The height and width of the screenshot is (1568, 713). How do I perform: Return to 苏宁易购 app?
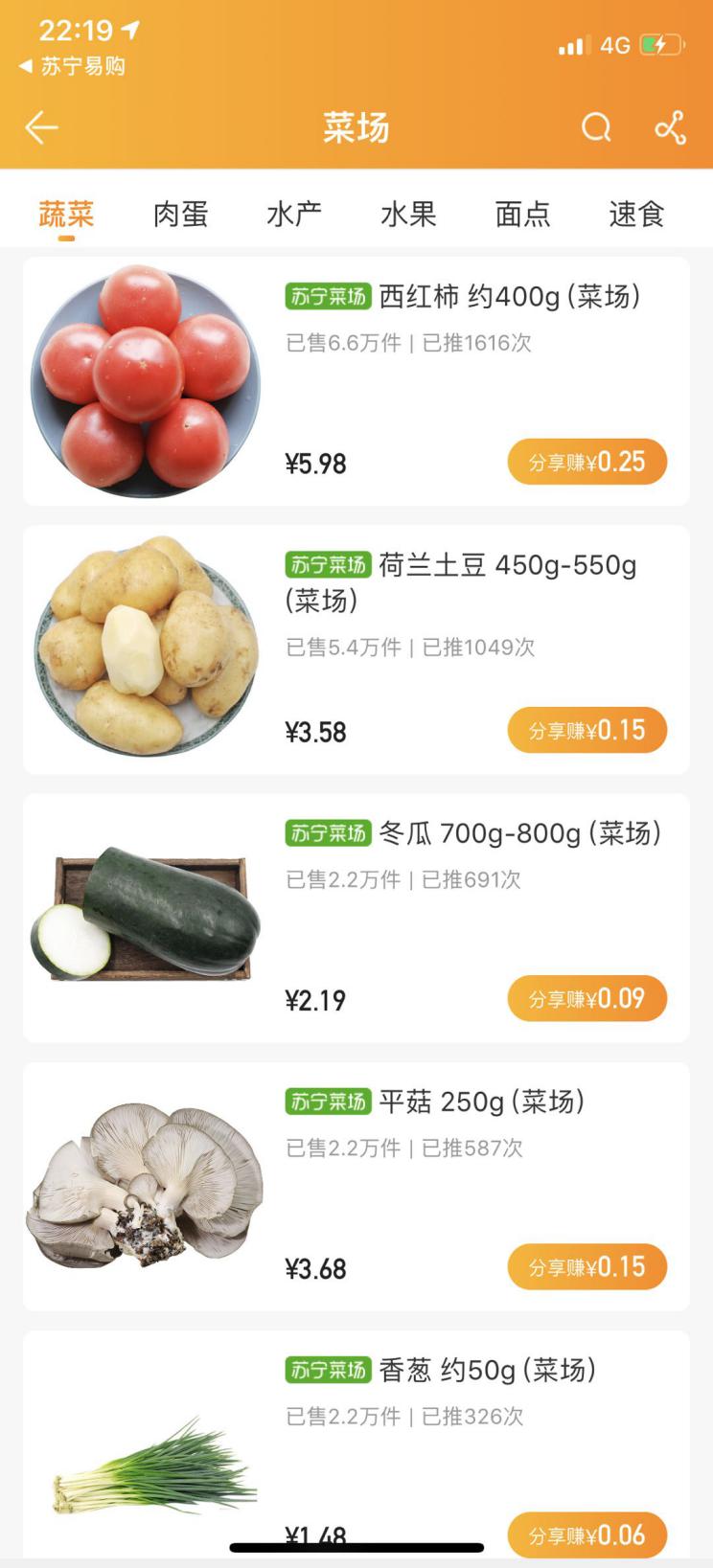coord(73,66)
